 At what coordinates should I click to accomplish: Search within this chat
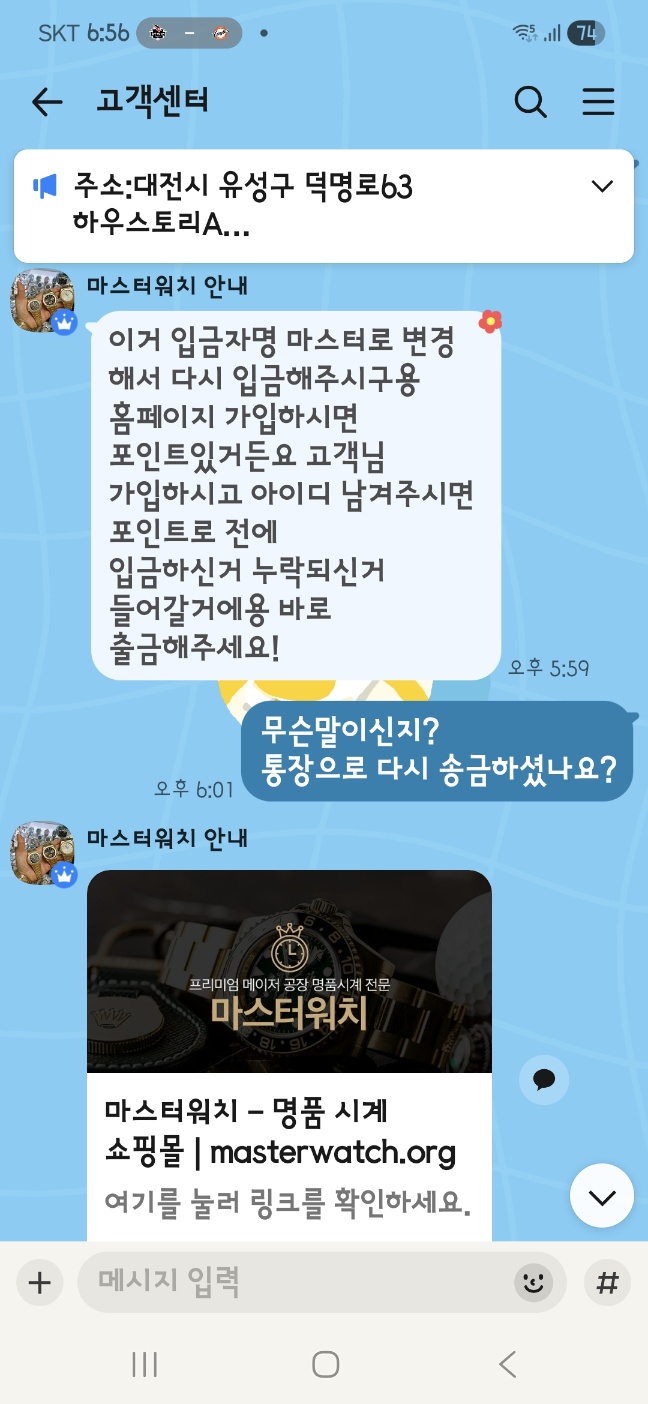click(x=530, y=102)
